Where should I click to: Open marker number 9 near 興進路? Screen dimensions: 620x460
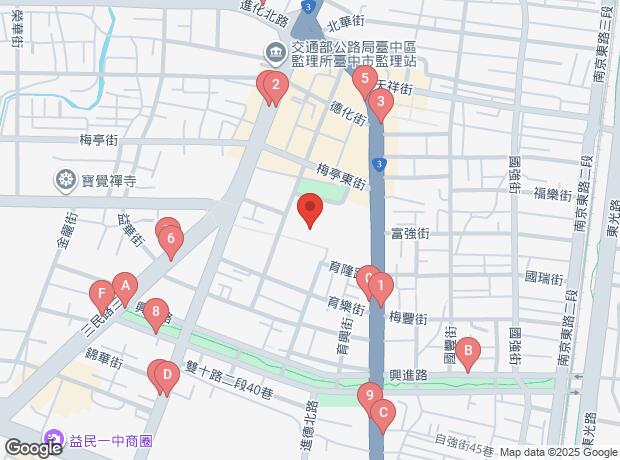coord(369,395)
